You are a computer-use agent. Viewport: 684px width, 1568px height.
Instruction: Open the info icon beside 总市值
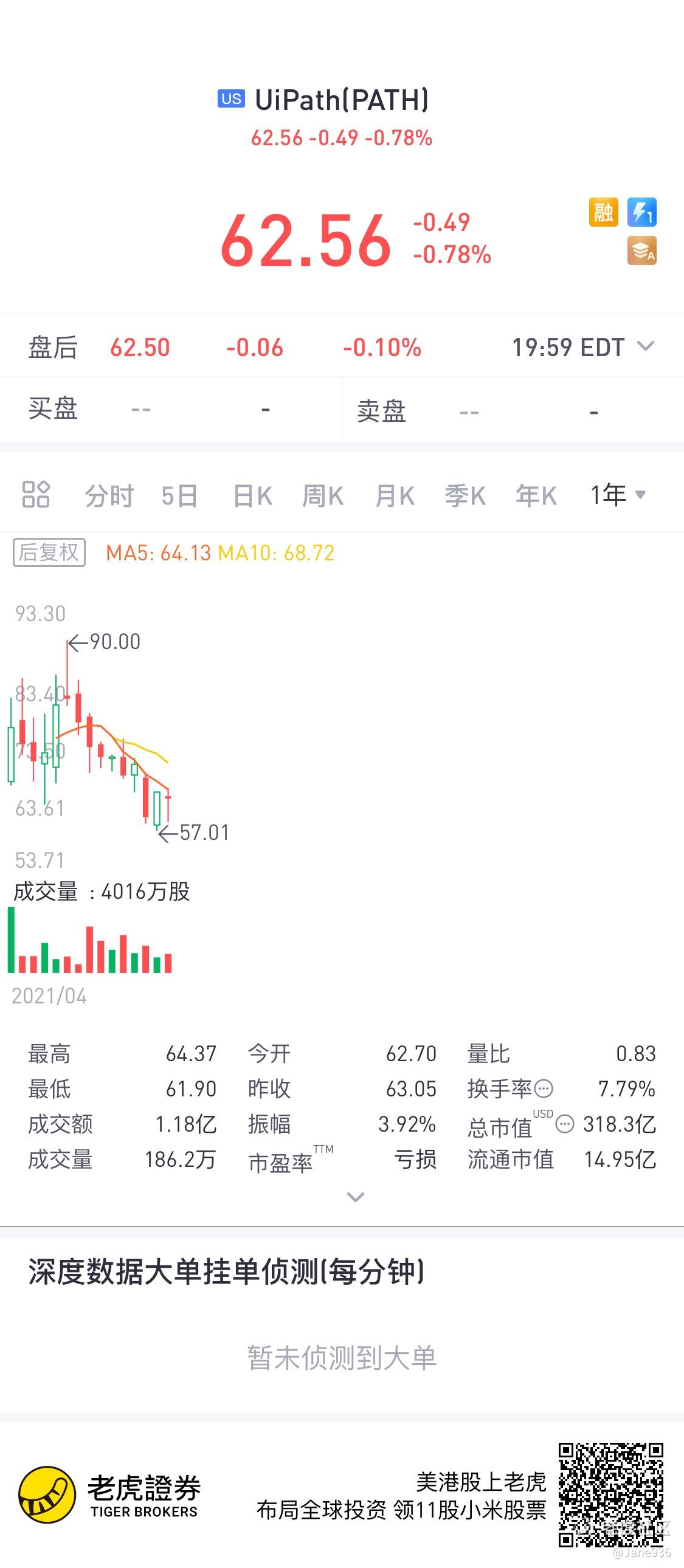click(565, 1123)
